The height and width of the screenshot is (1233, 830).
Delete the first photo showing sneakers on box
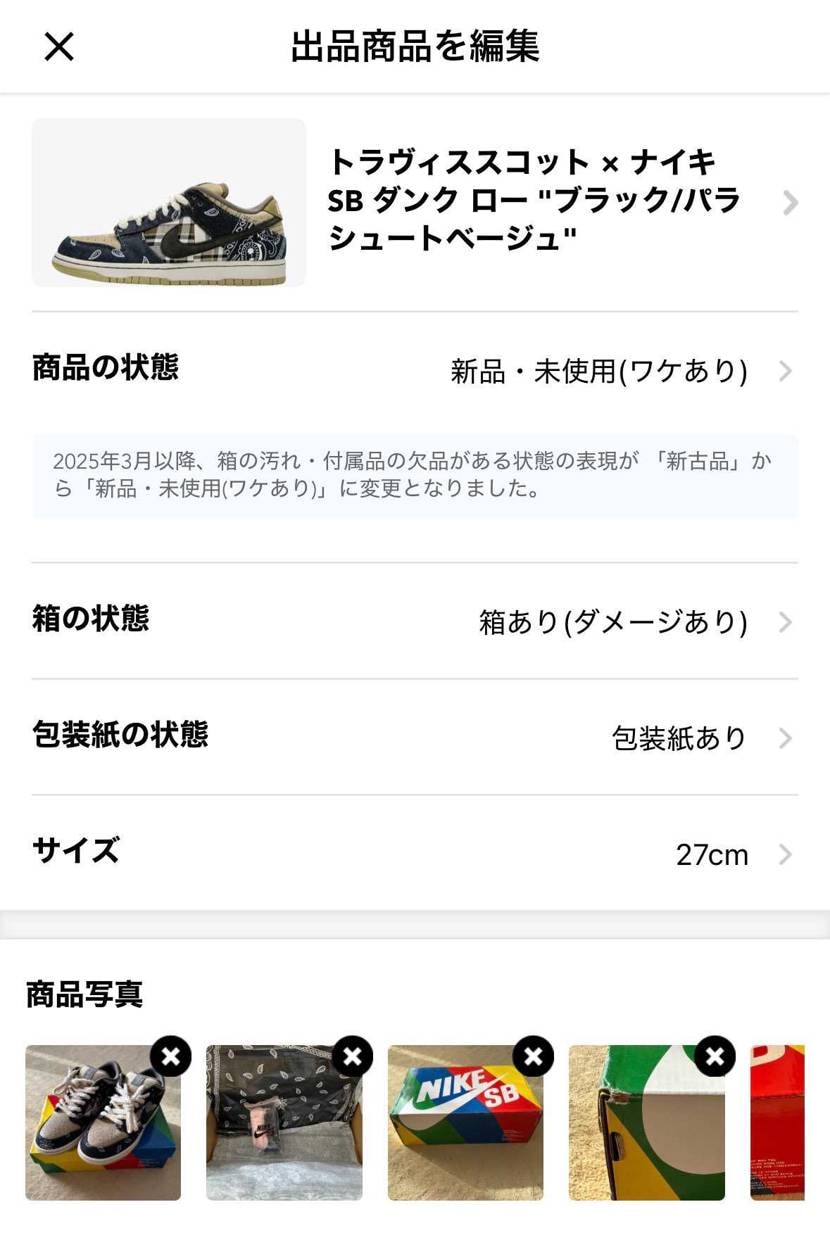pos(170,1054)
